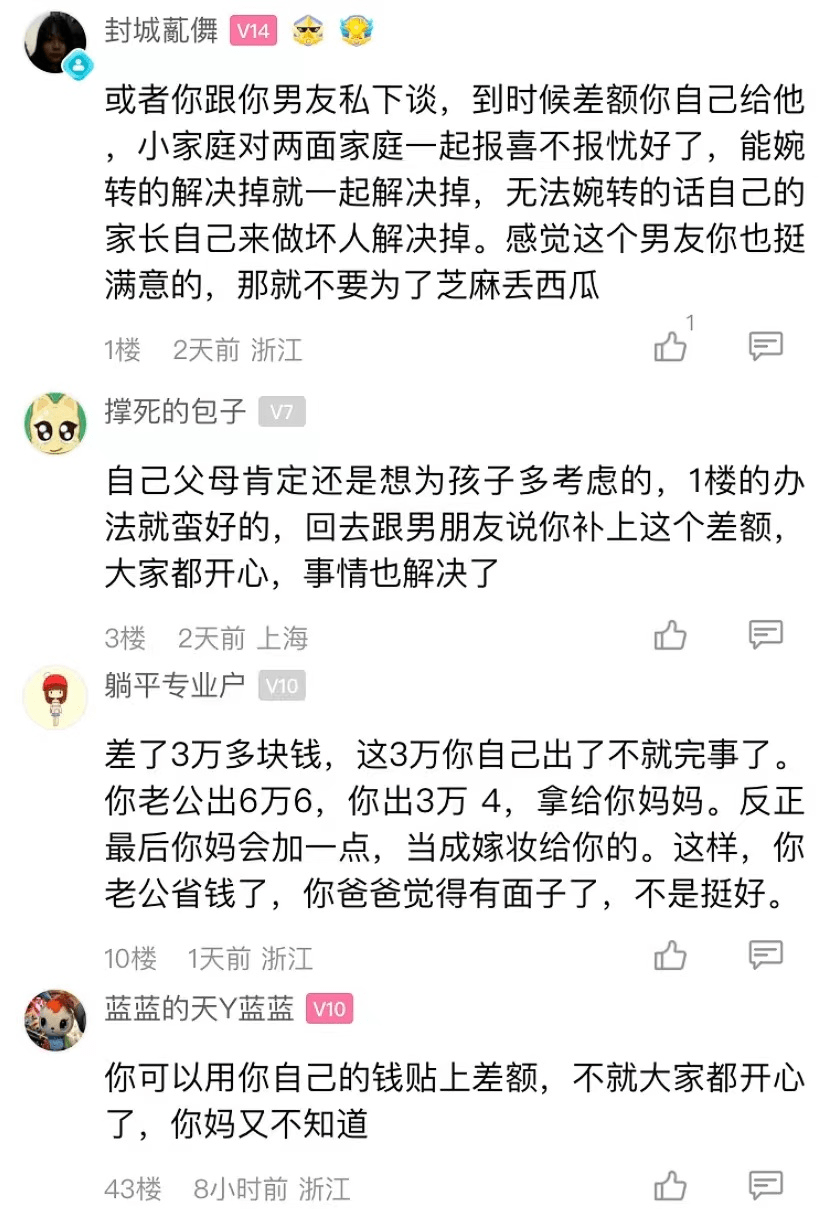This screenshot has height=1209, width=828.
Task: Open 躺平专业户's profile avatar
Action: coord(54,696)
